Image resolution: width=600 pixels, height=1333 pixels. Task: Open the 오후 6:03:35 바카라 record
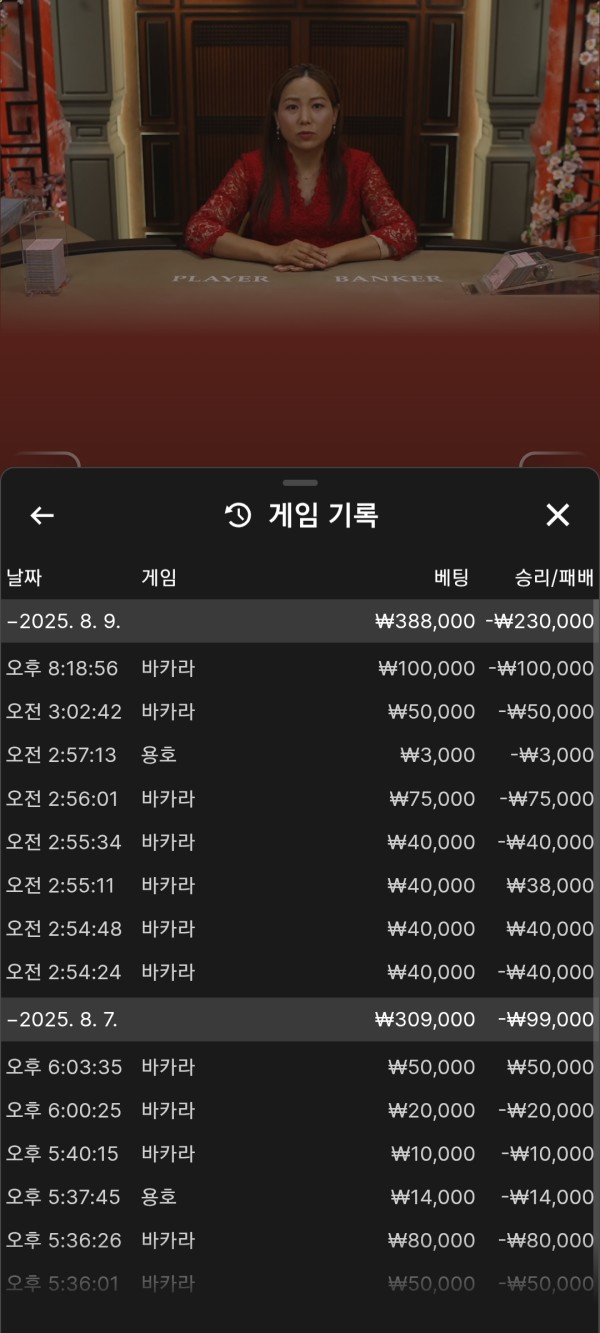300,1067
